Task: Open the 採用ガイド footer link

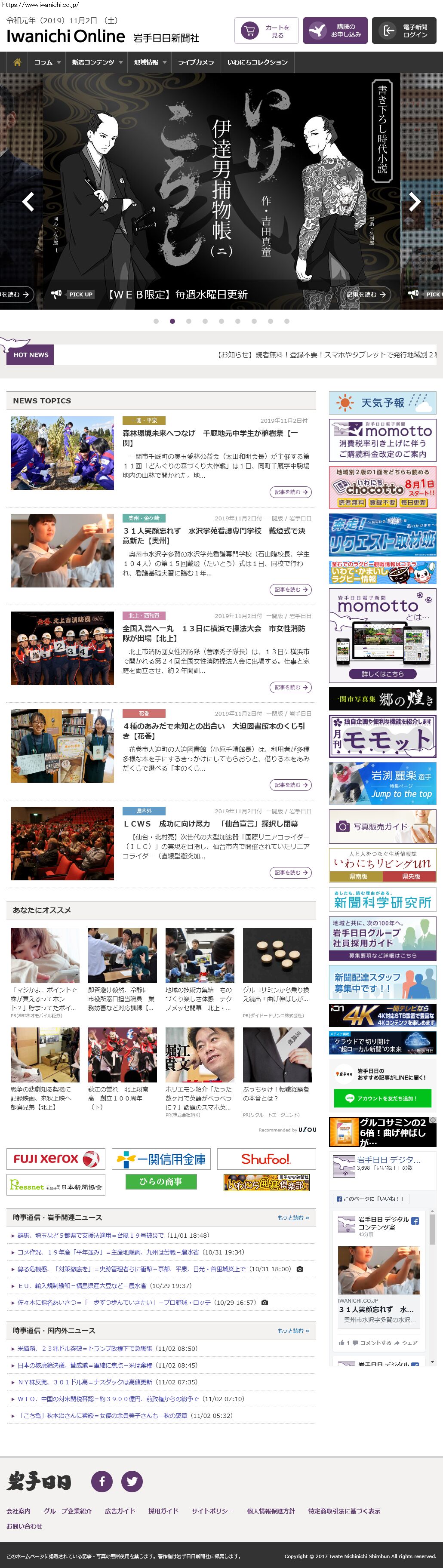Action: (163, 1511)
